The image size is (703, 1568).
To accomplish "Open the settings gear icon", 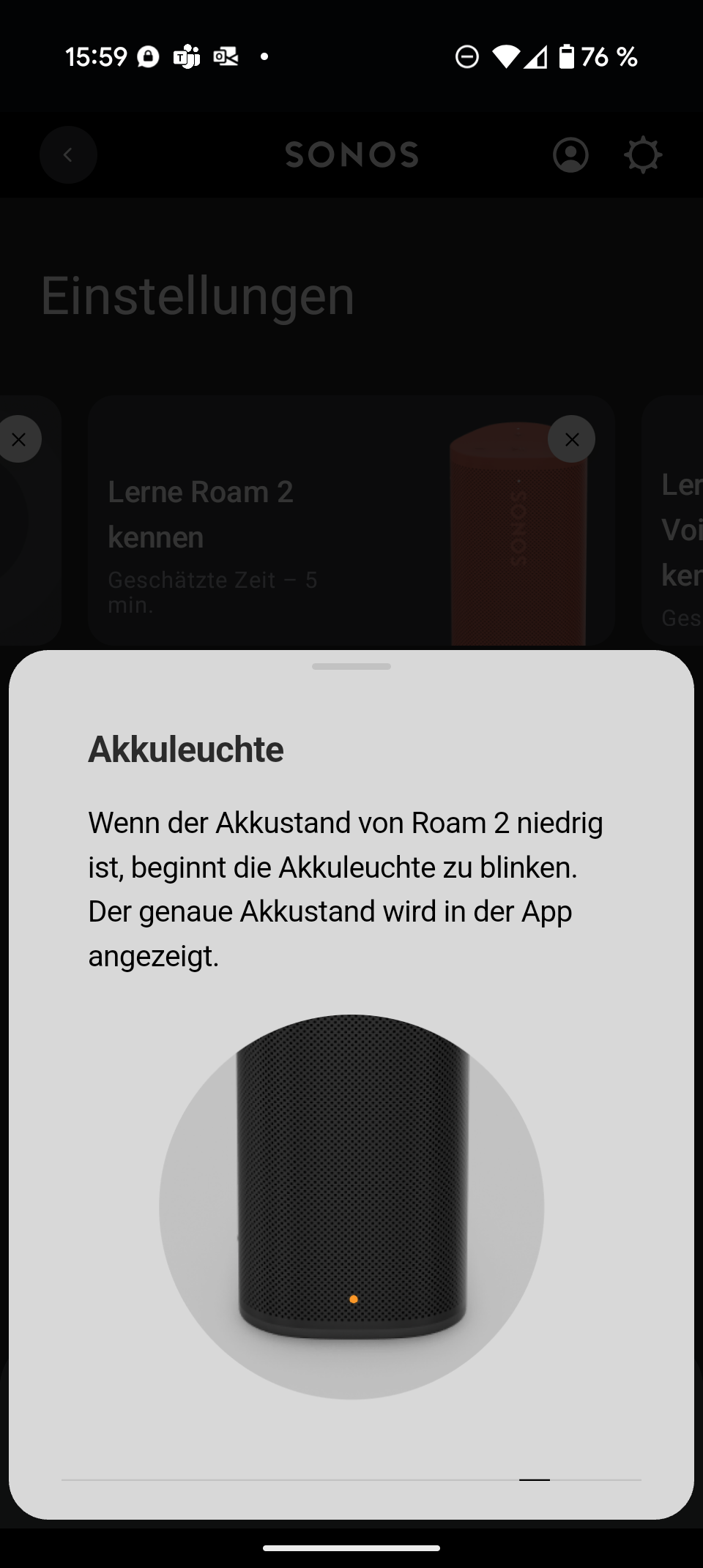I will click(643, 155).
